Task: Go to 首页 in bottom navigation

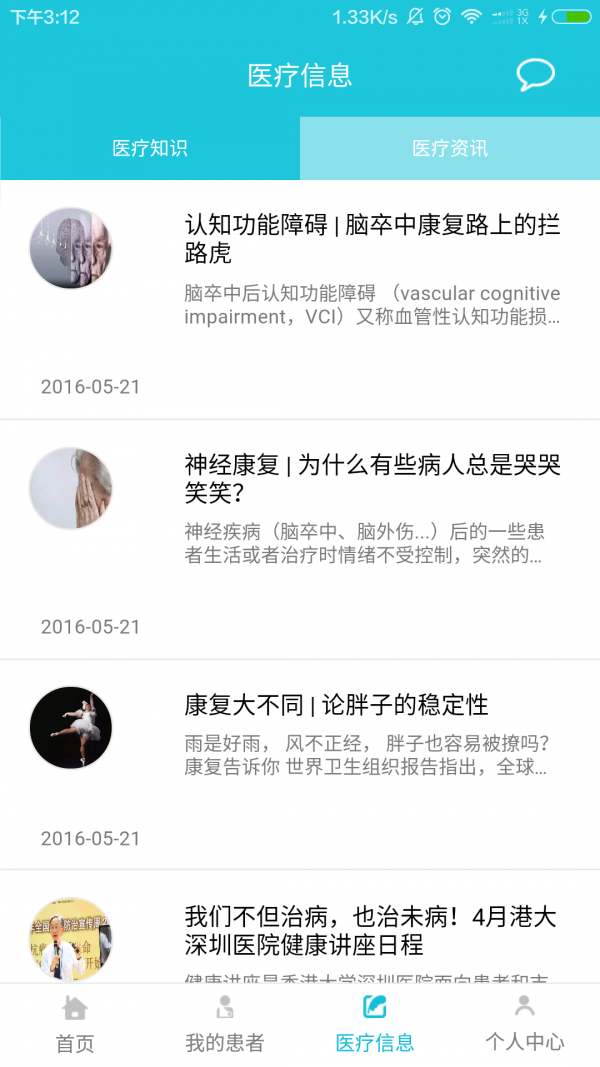Action: coord(75,1025)
